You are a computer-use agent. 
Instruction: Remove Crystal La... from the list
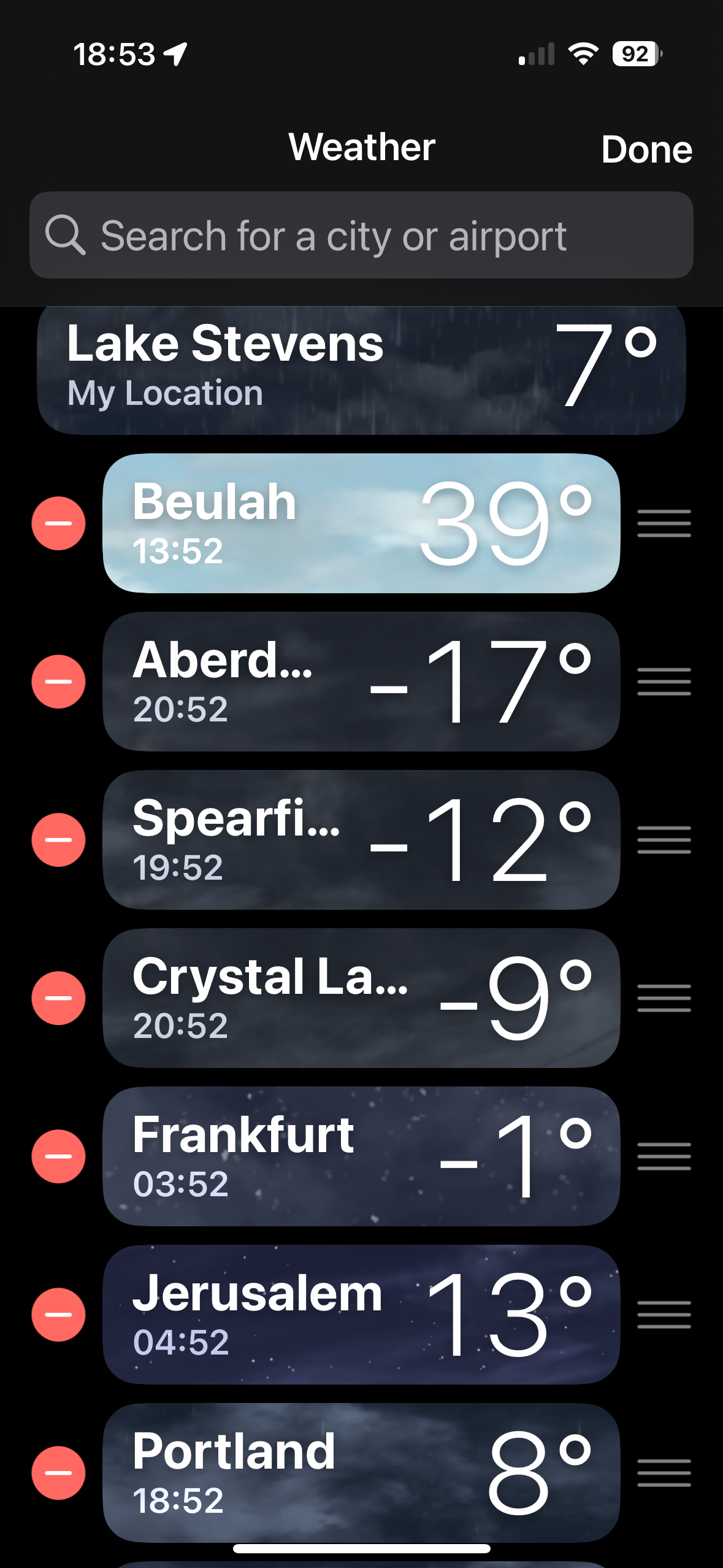tap(58, 998)
